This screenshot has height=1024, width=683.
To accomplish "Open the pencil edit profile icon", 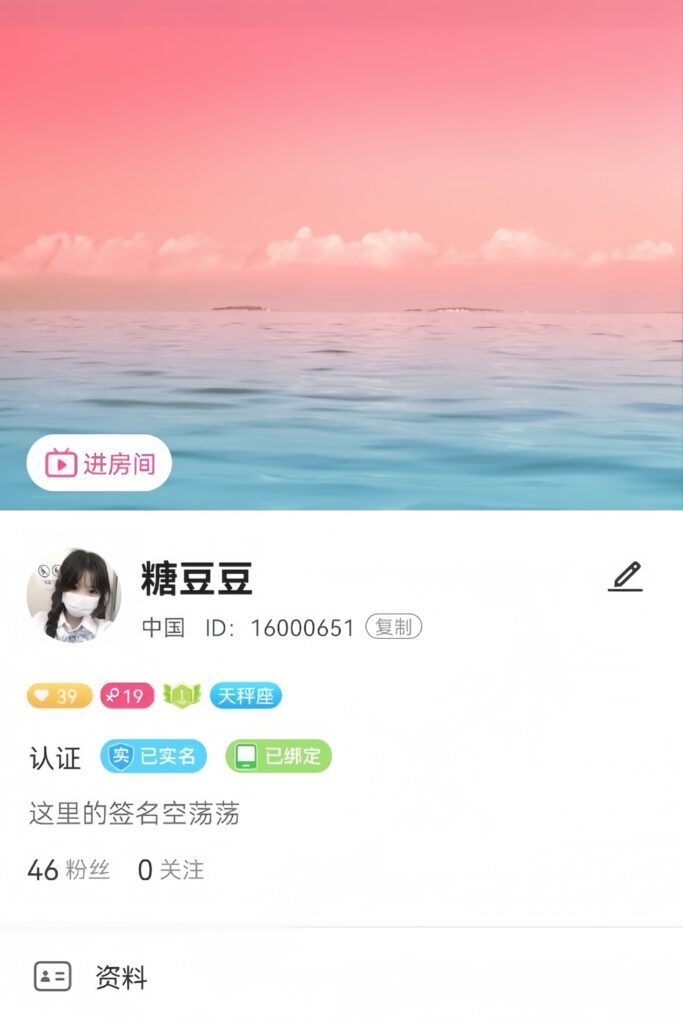I will 625,577.
